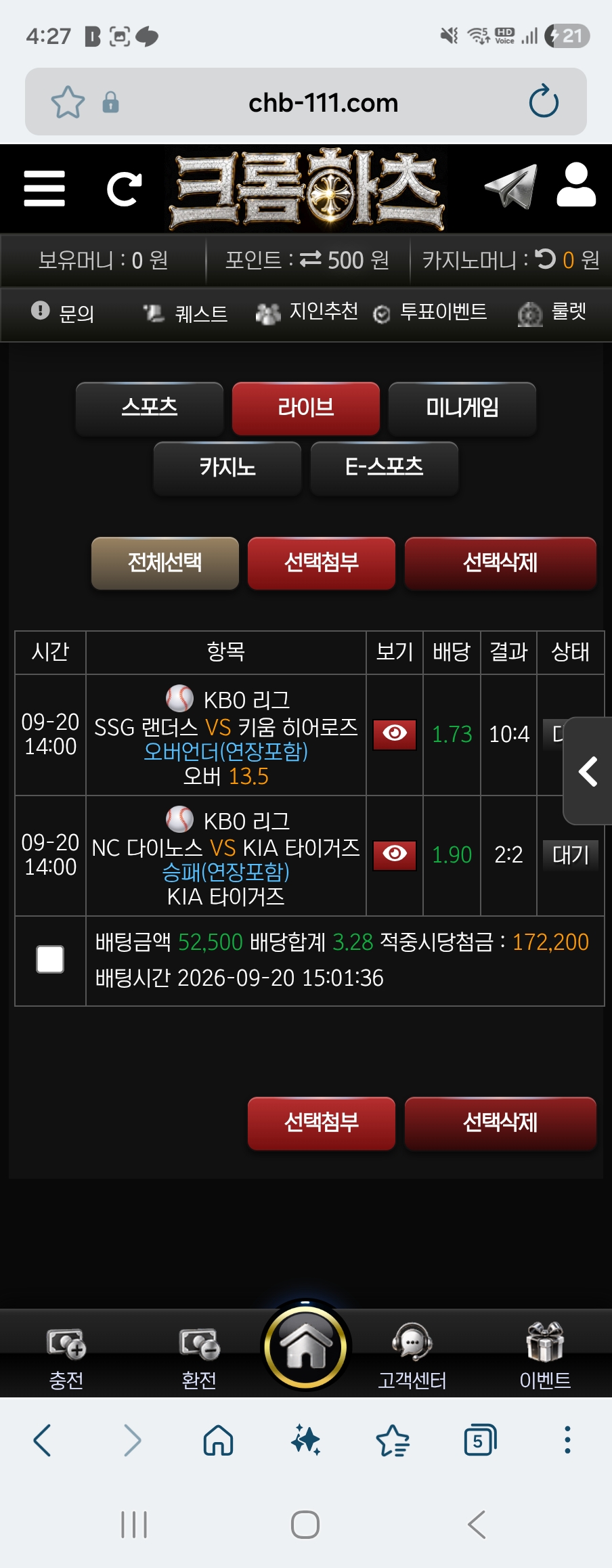Go to the E-스포츠 tab

(x=385, y=468)
